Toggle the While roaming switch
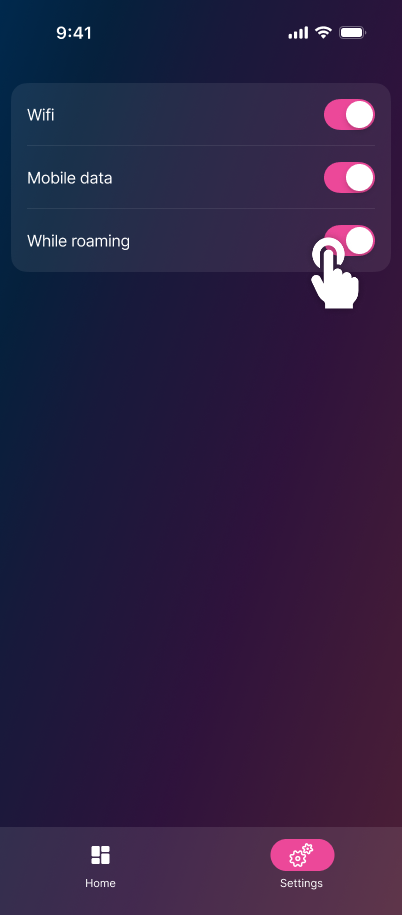Screen dimensions: 402x915 [x=349, y=240]
